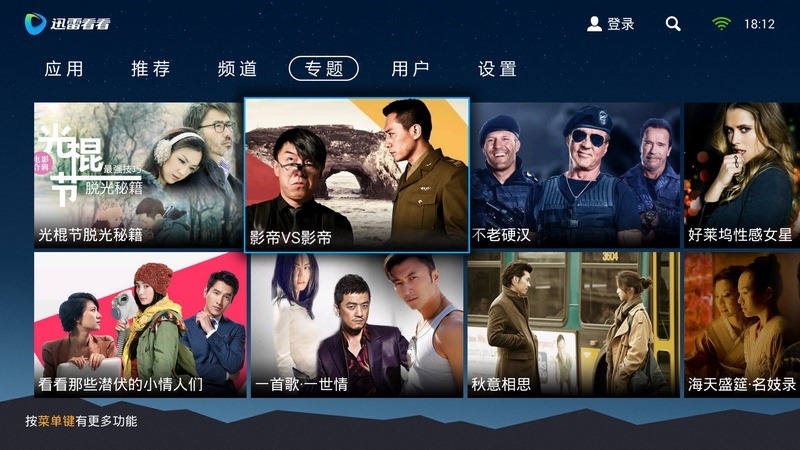Select the 专题 tab
The image size is (800, 450).
[x=324, y=69]
